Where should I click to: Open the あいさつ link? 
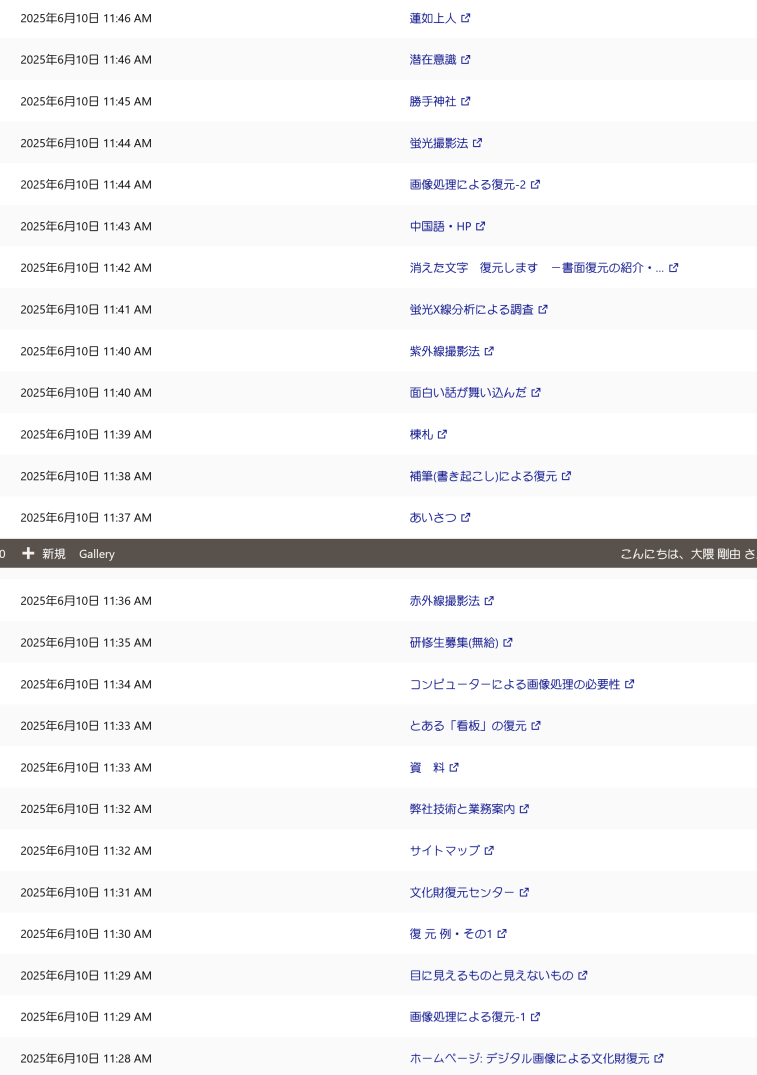(433, 517)
